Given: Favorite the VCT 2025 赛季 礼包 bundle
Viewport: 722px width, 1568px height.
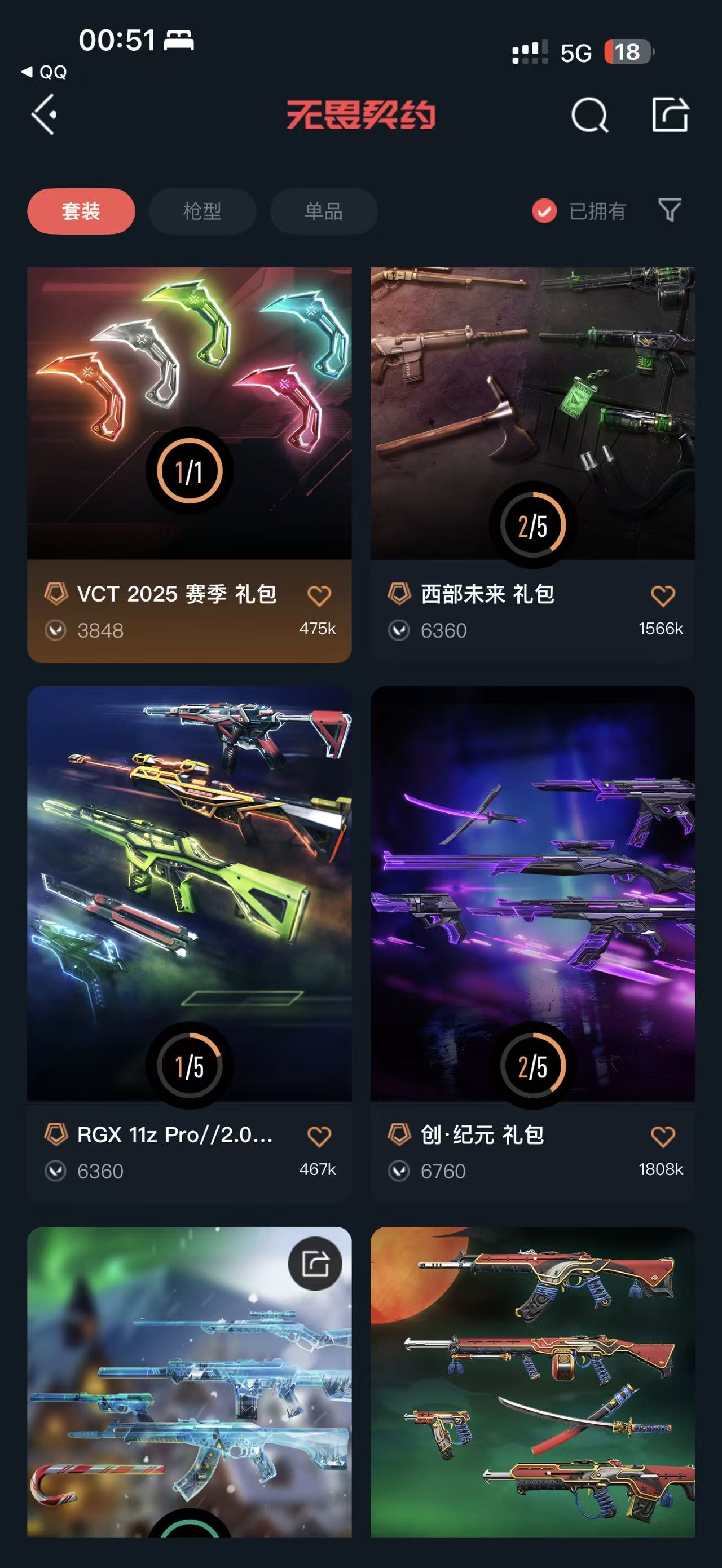Looking at the screenshot, I should pyautogui.click(x=319, y=595).
